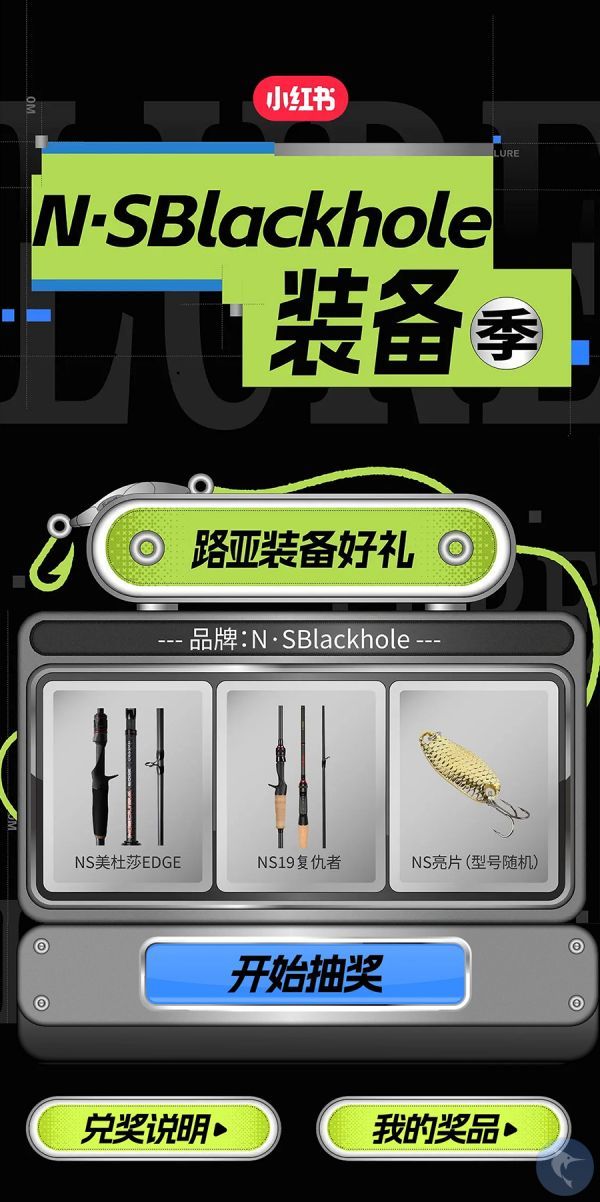This screenshot has height=1202, width=600.
Task: Tap the 开始抽奖 button to start the draw
Action: tap(305, 973)
